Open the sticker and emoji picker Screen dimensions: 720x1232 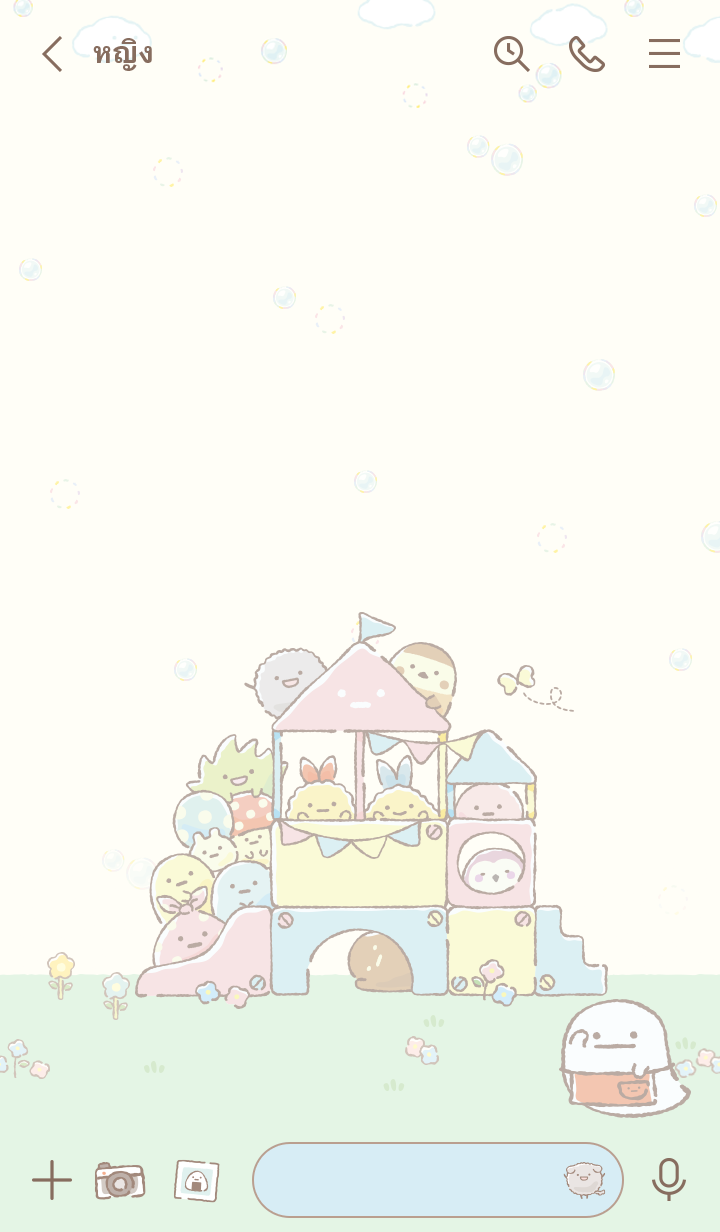pos(585,1180)
